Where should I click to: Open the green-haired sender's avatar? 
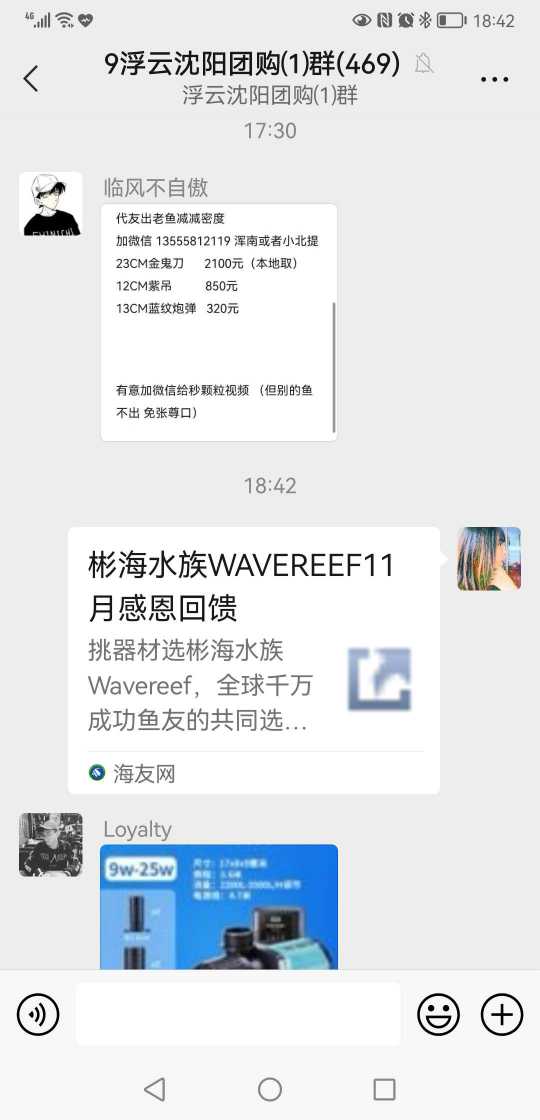pyautogui.click(x=489, y=559)
